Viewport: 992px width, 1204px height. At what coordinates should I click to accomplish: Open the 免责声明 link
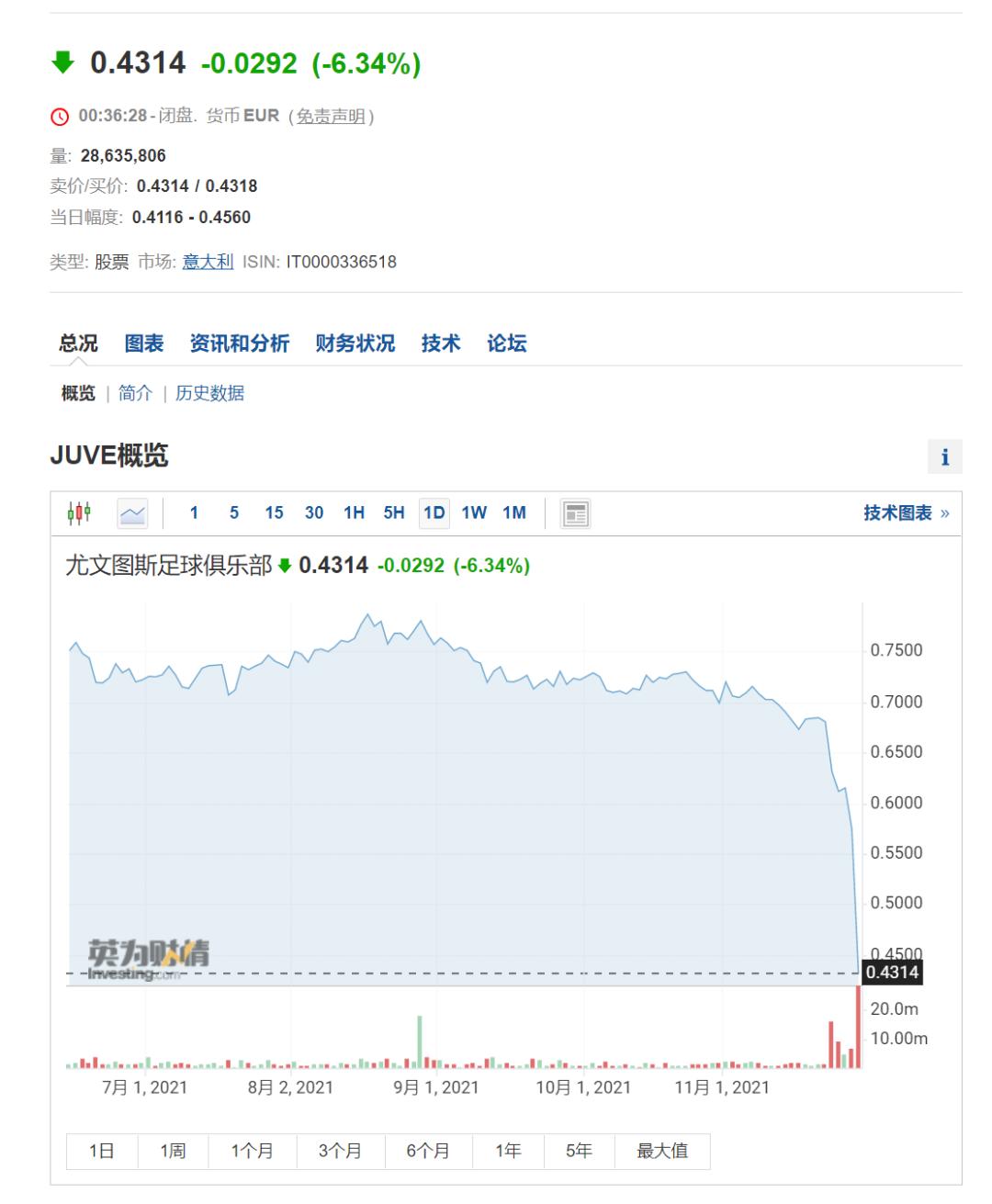330,117
